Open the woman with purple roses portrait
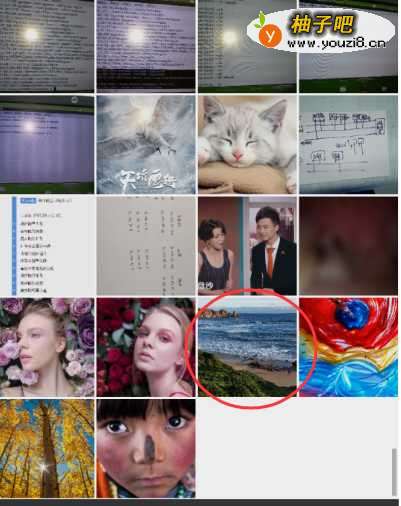Image resolution: width=401 pixels, height=506 pixels. [x=47, y=347]
